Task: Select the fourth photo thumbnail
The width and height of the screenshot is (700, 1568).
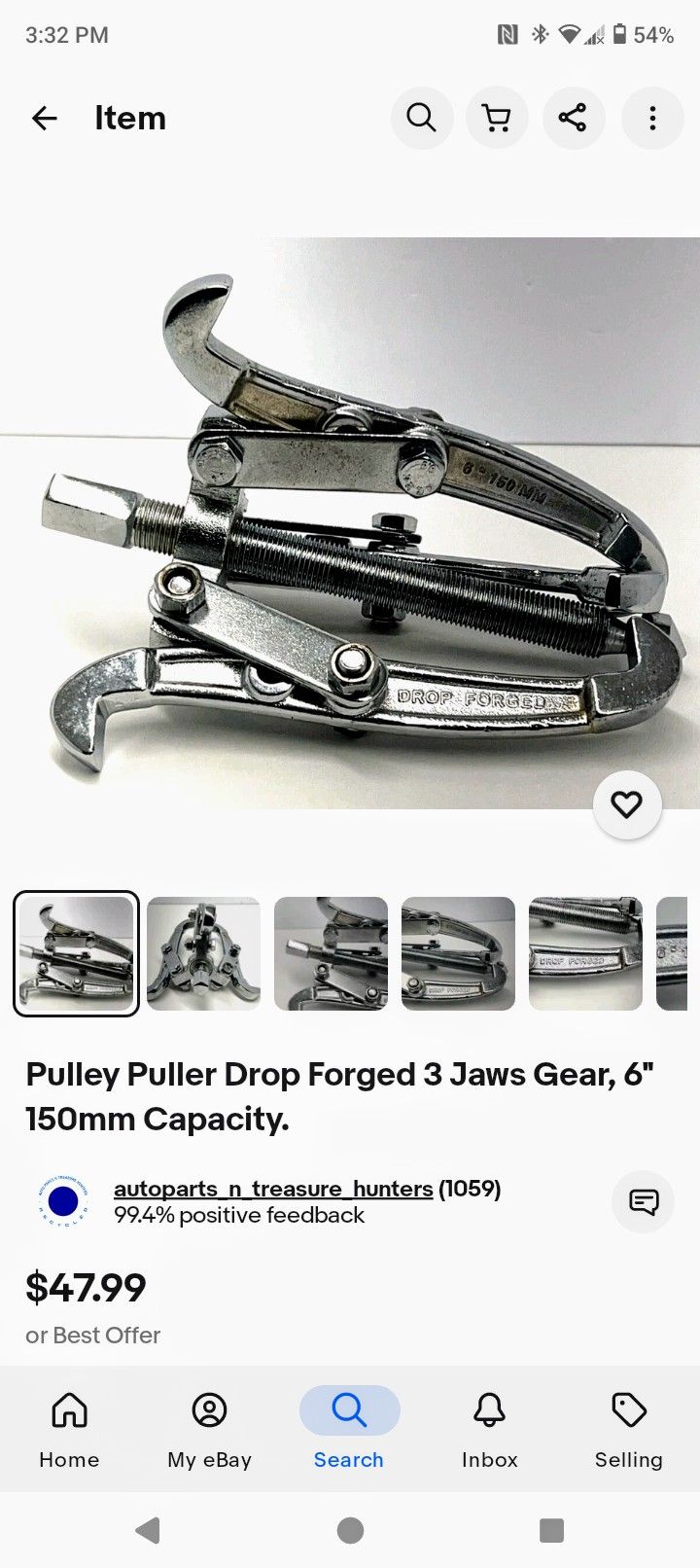Action: [x=458, y=953]
